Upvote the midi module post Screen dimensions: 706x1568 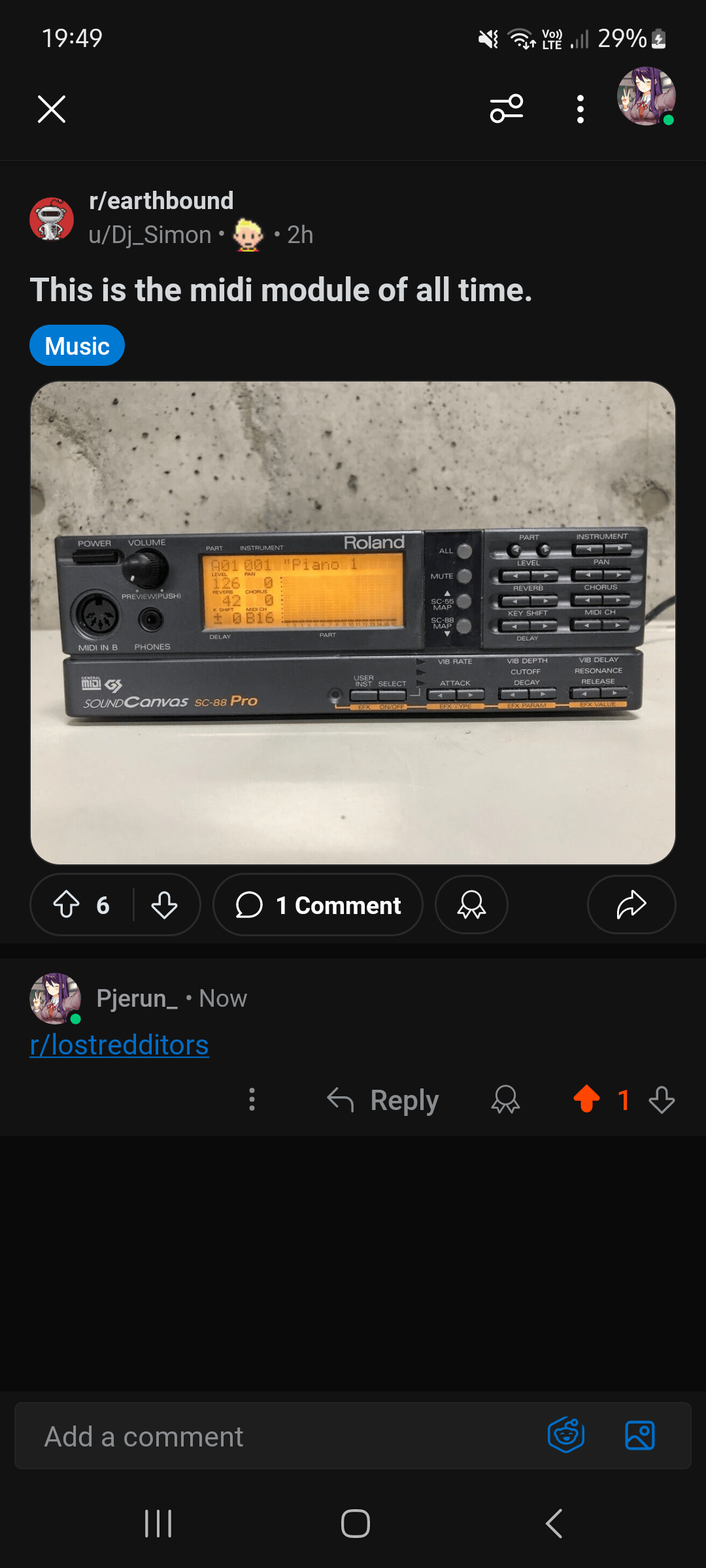pos(68,905)
